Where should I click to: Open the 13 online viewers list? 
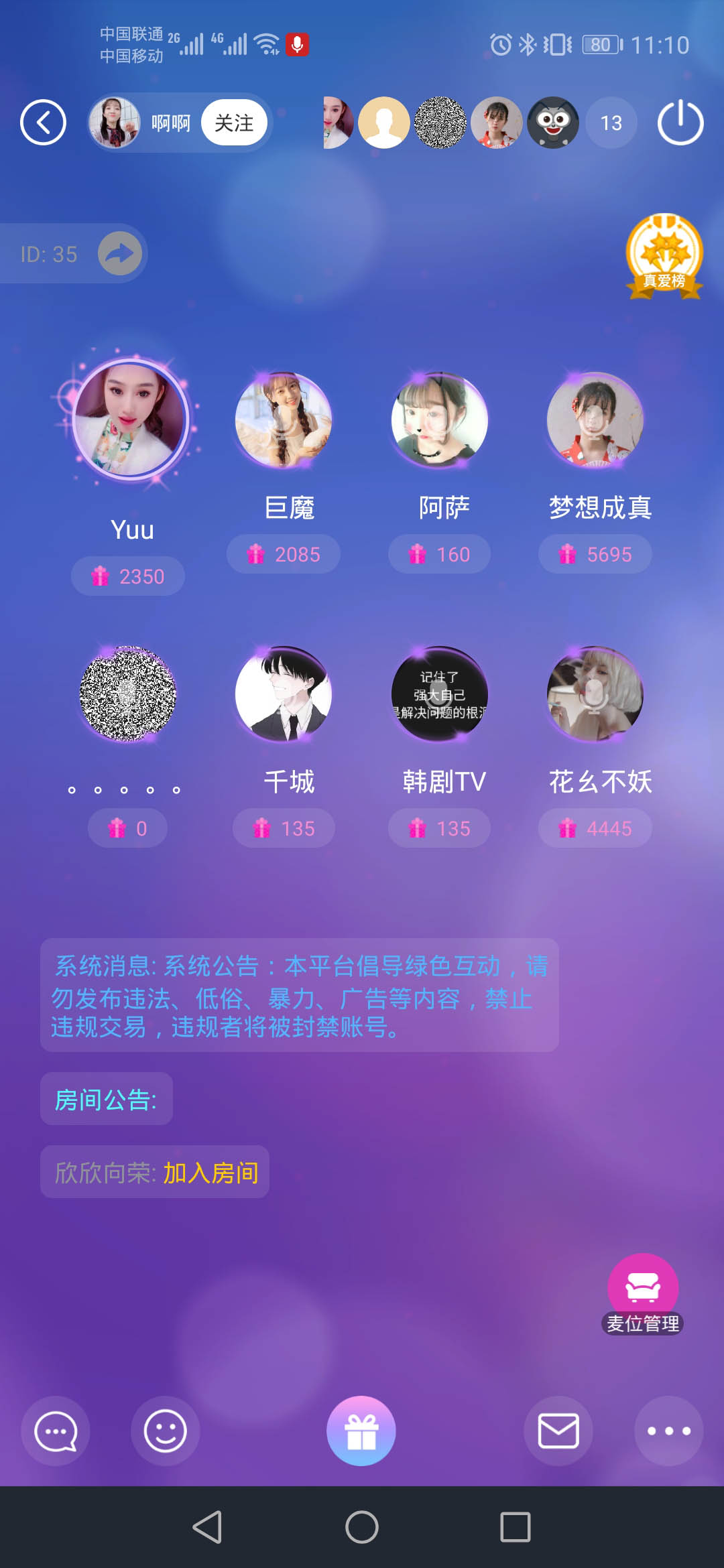click(611, 123)
